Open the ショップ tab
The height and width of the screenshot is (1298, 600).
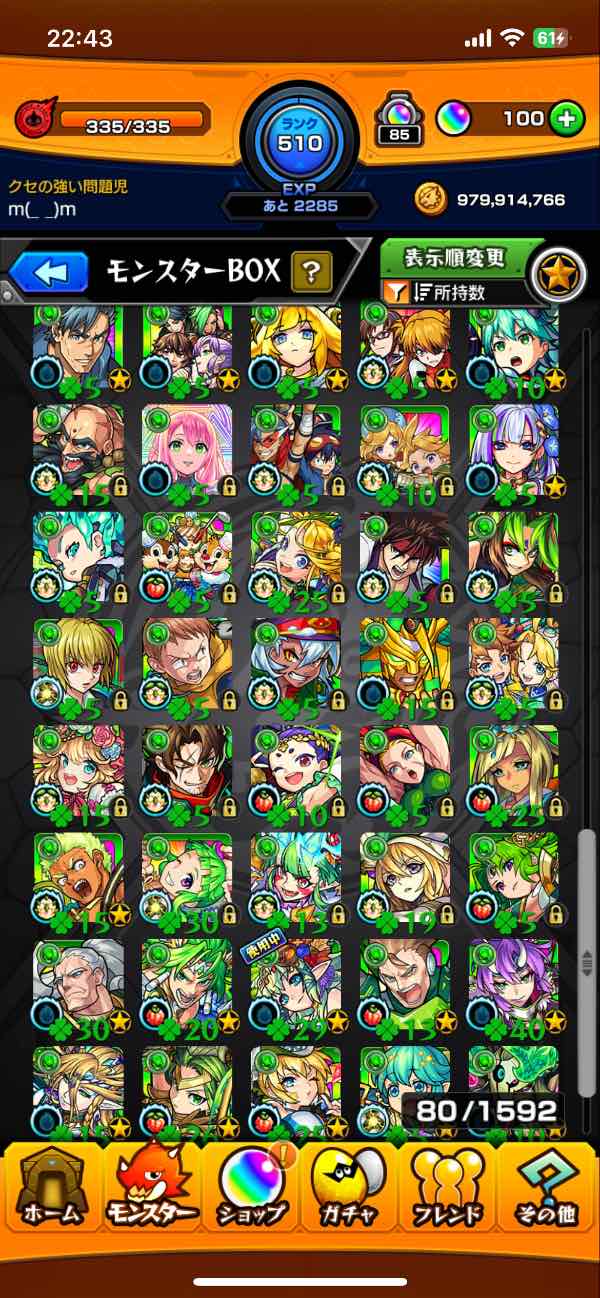[x=251, y=1188]
